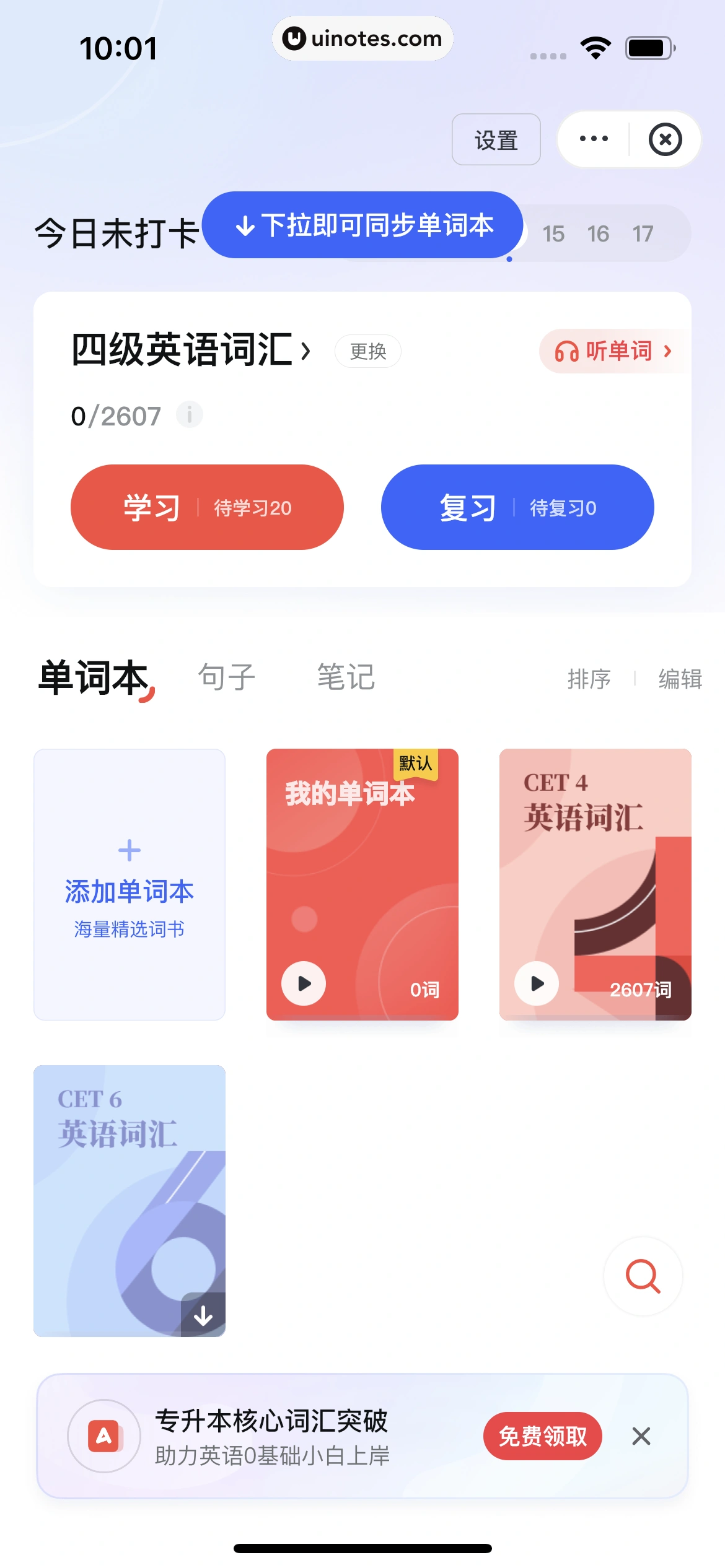This screenshot has width=725, height=1568.
Task: Open 设置 settings
Action: (496, 140)
